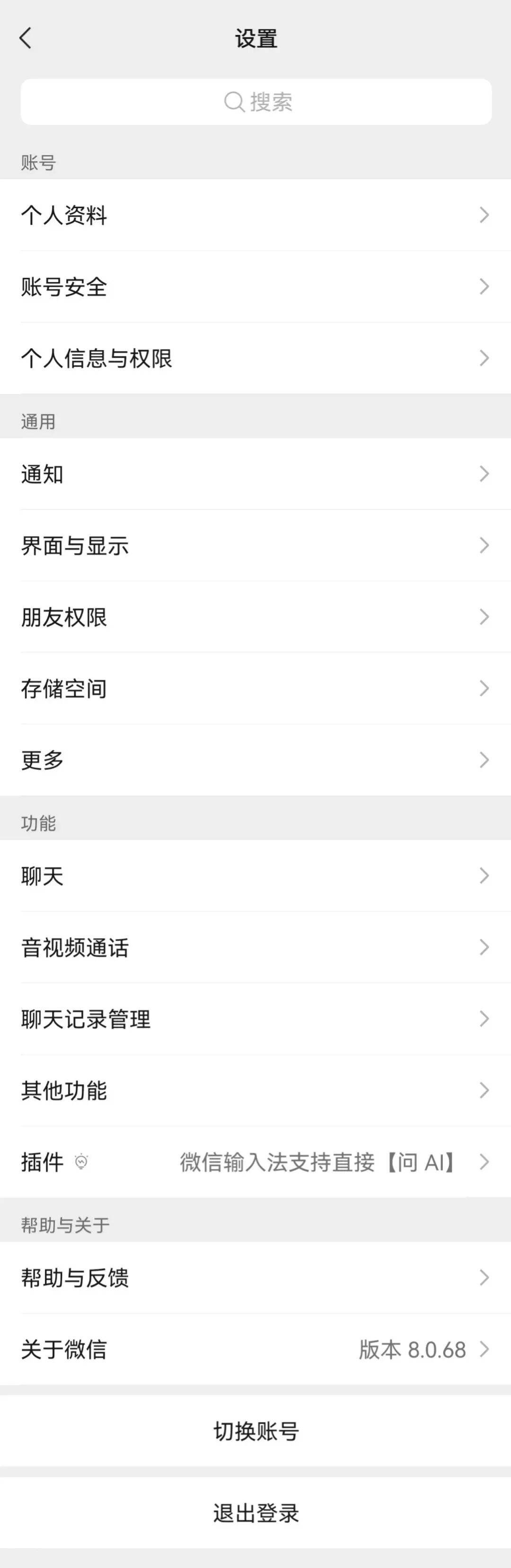Open 个人信息与权限
This screenshot has width=511, height=1568.
pos(256,358)
